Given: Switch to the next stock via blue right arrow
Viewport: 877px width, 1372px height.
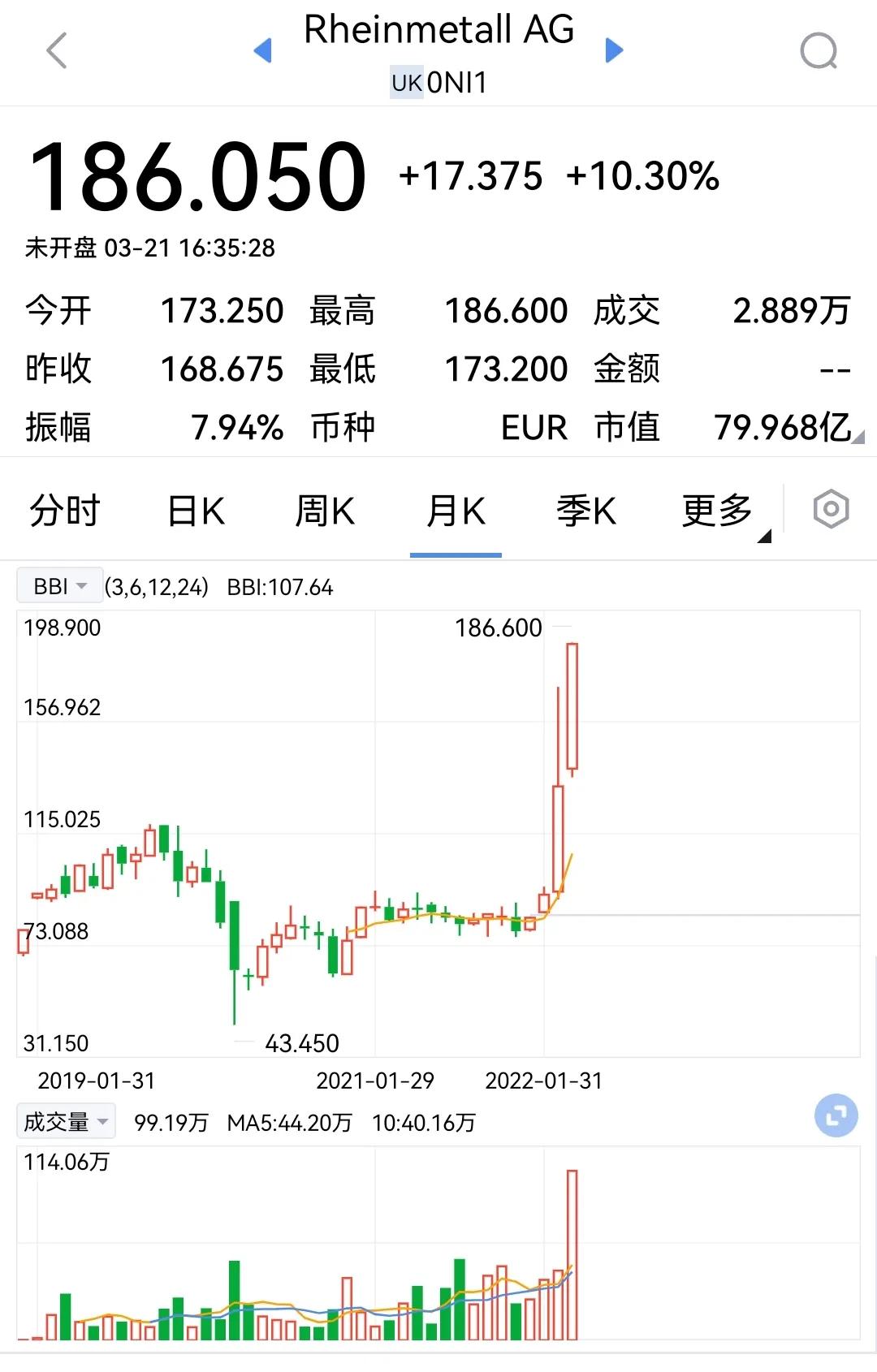Looking at the screenshot, I should tap(615, 50).
